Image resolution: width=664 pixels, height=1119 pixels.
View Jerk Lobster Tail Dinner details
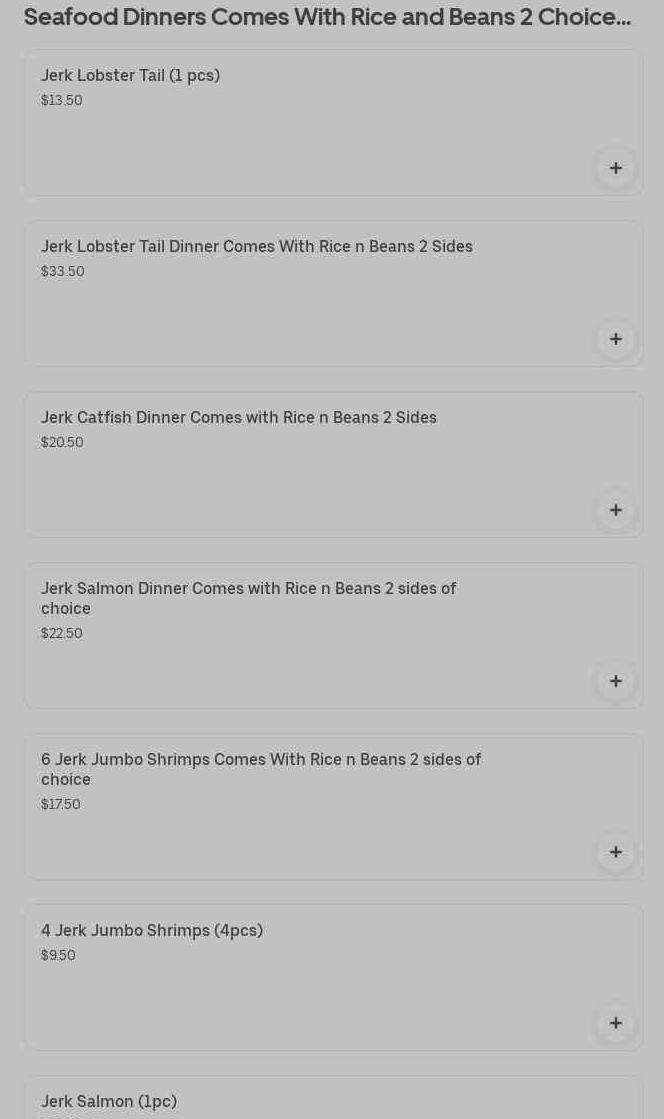point(256,247)
